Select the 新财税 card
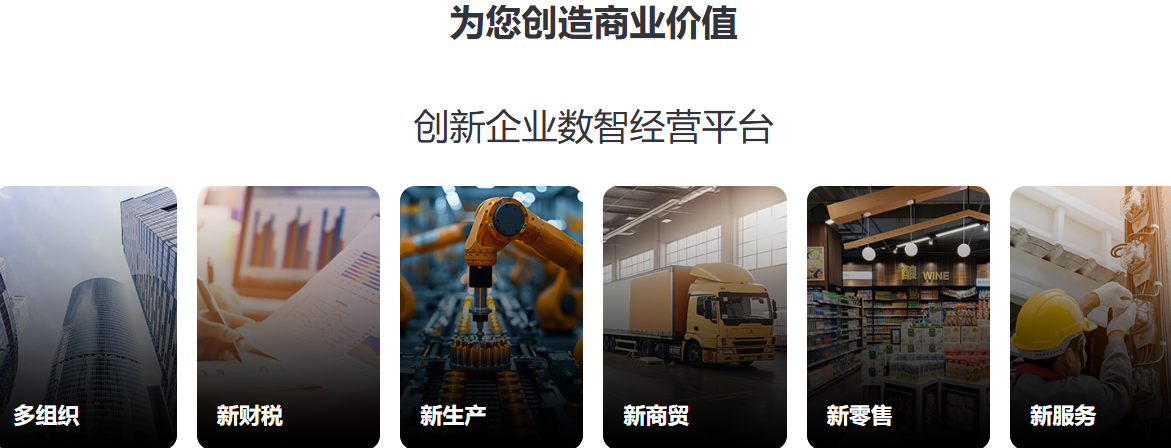This screenshot has height=448, width=1171. tap(288, 317)
